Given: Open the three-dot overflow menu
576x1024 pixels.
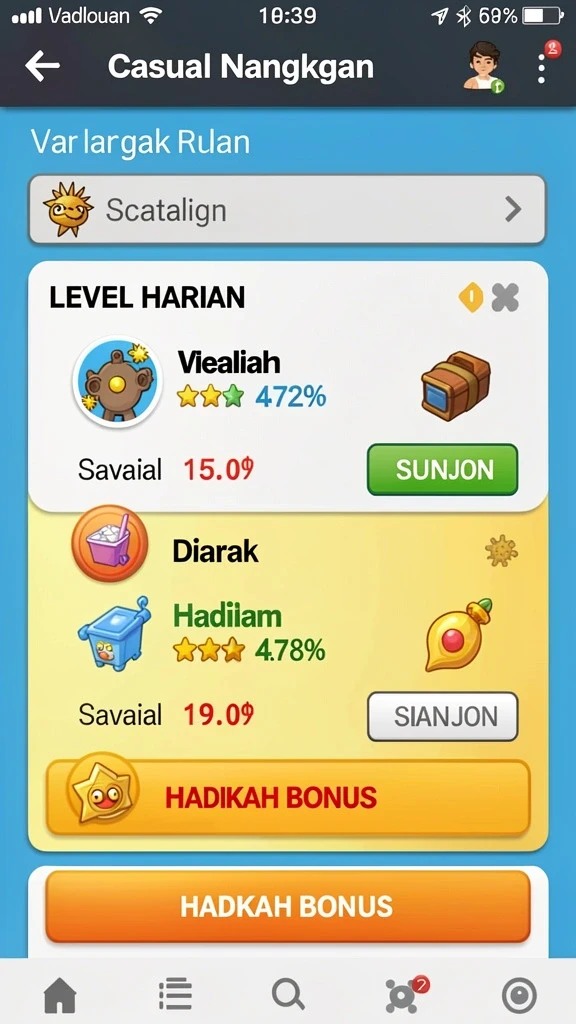Looking at the screenshot, I should pos(541,69).
